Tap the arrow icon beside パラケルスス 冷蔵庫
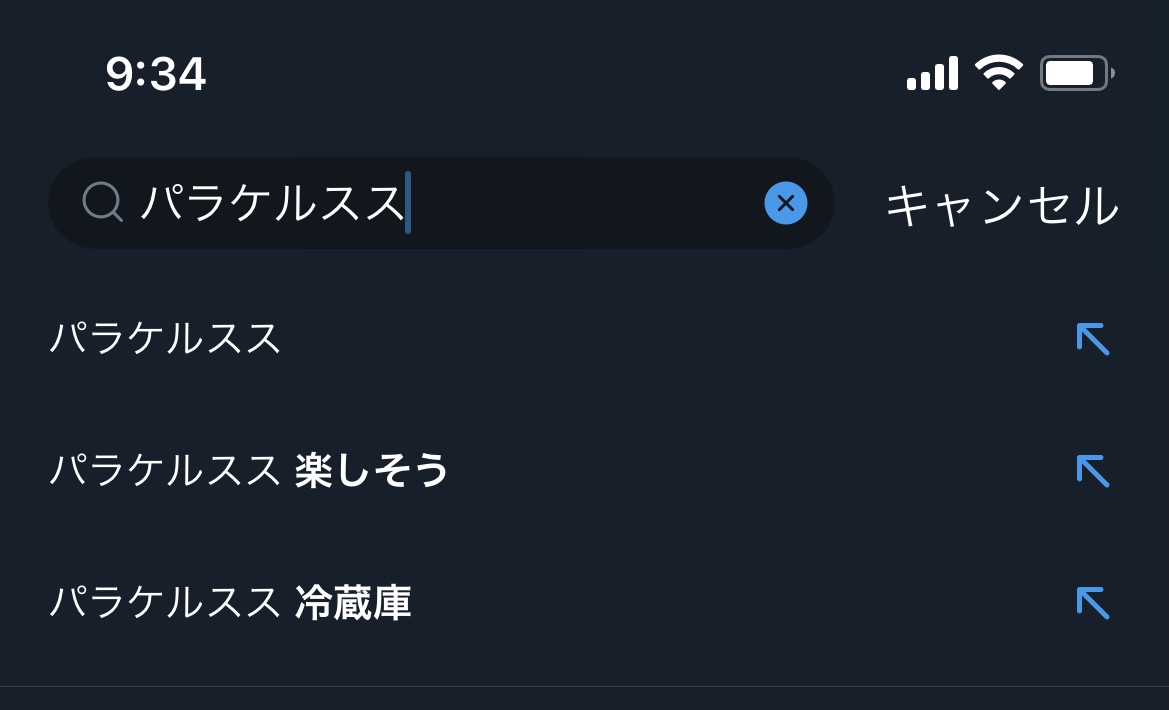 [1093, 603]
